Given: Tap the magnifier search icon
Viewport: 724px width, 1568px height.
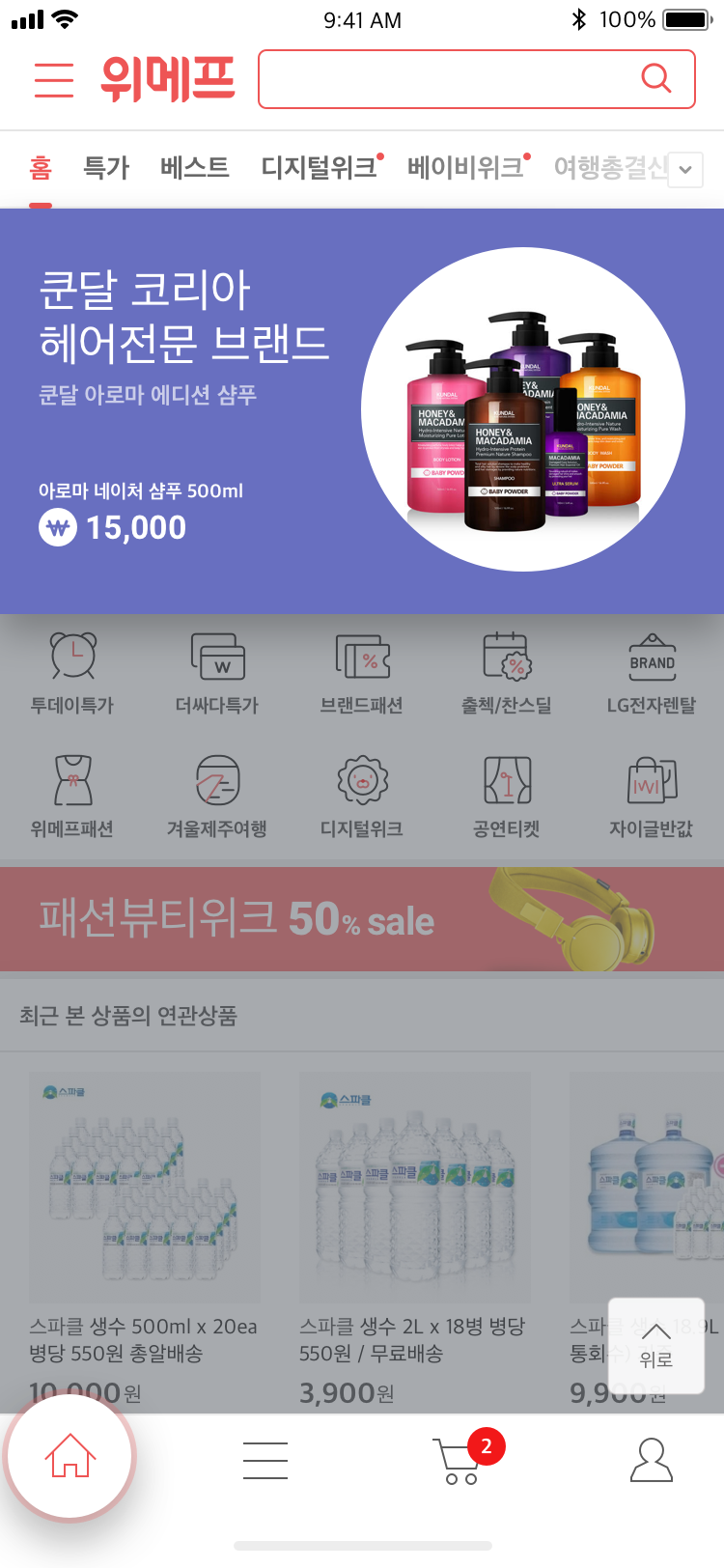Looking at the screenshot, I should [656, 78].
